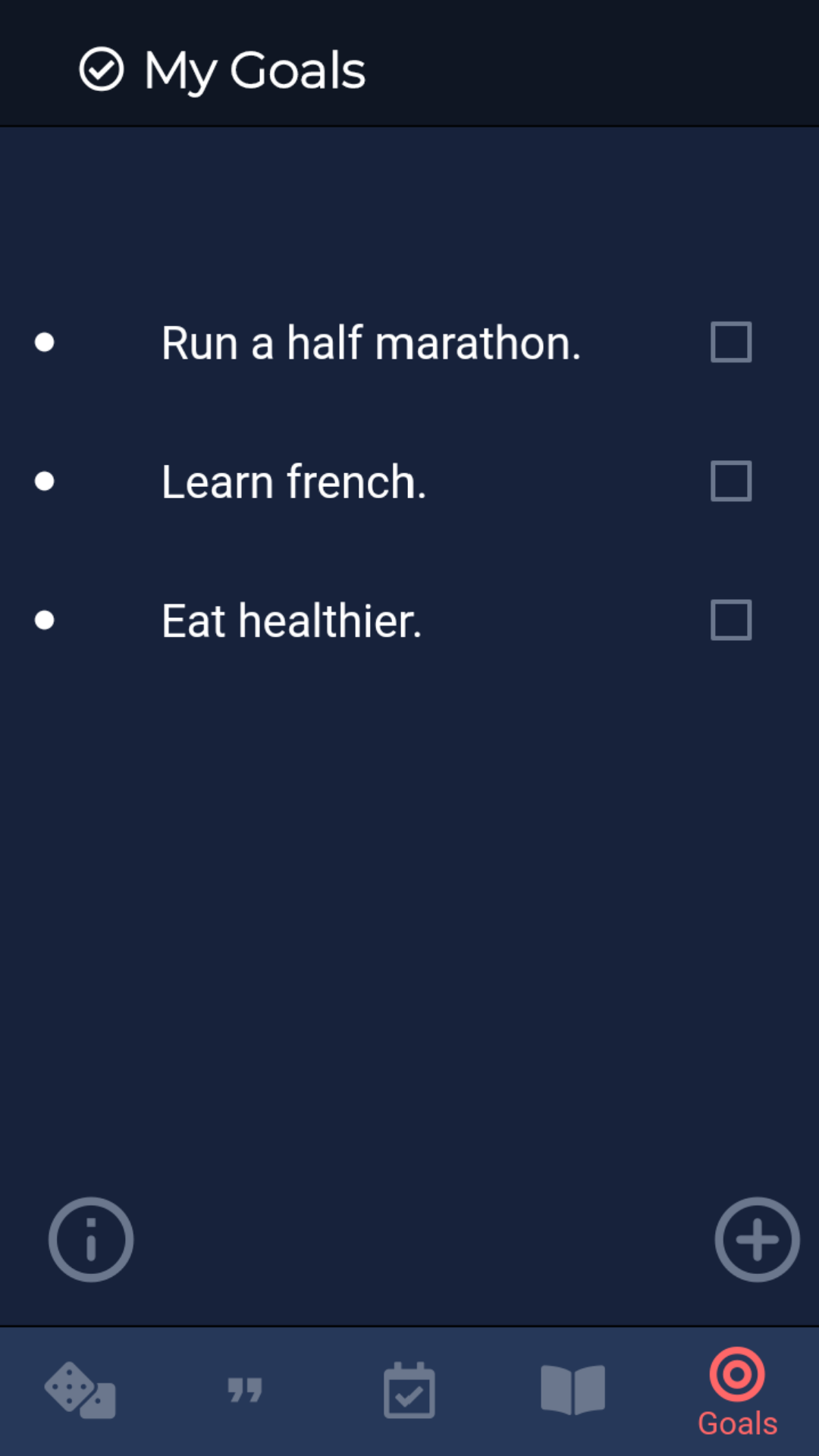
Task: Open the quotes tab
Action: [x=245, y=1391]
